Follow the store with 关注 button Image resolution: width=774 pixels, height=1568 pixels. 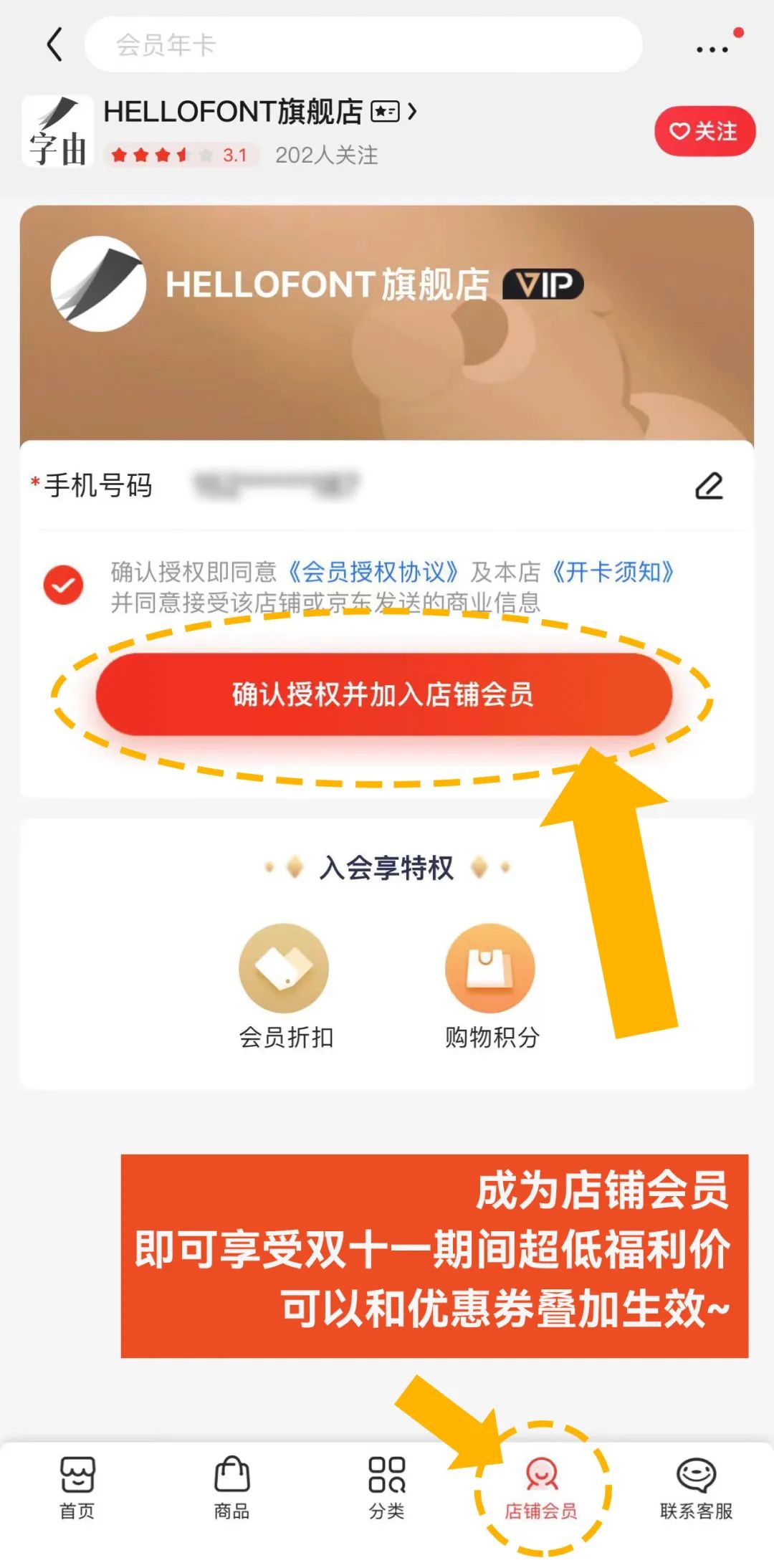pos(704,131)
